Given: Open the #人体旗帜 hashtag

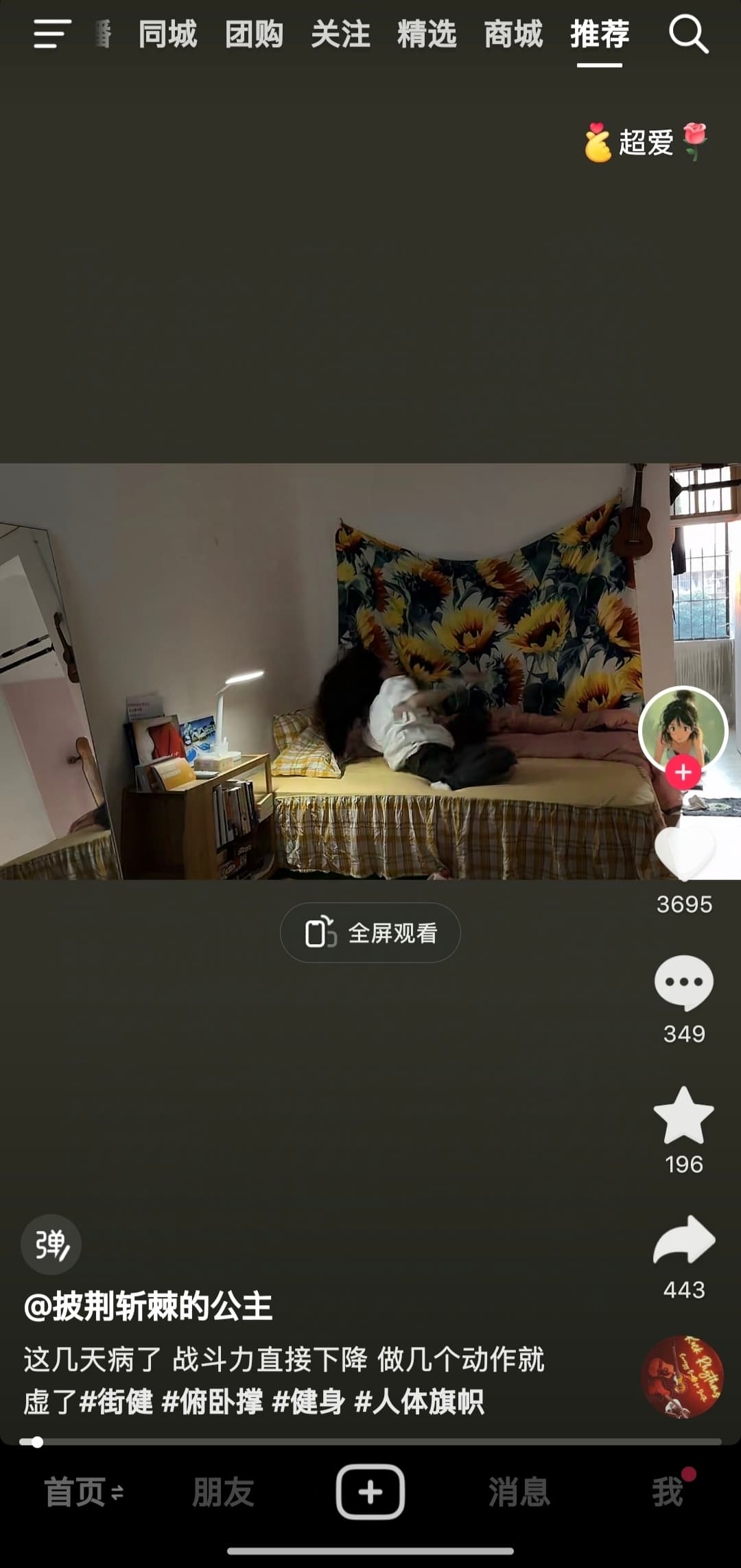Looking at the screenshot, I should (x=419, y=1401).
